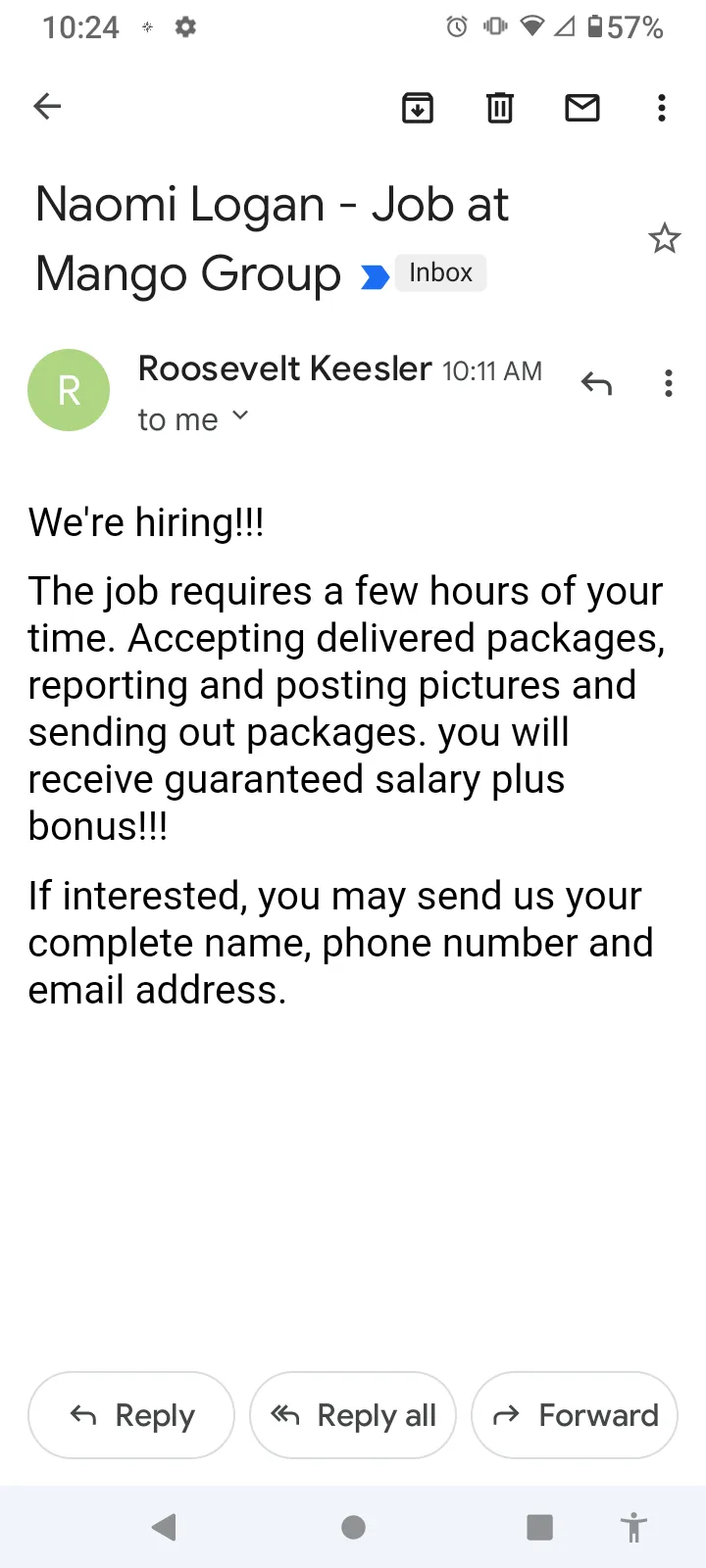Reply using the arrow next to sender

(x=596, y=383)
